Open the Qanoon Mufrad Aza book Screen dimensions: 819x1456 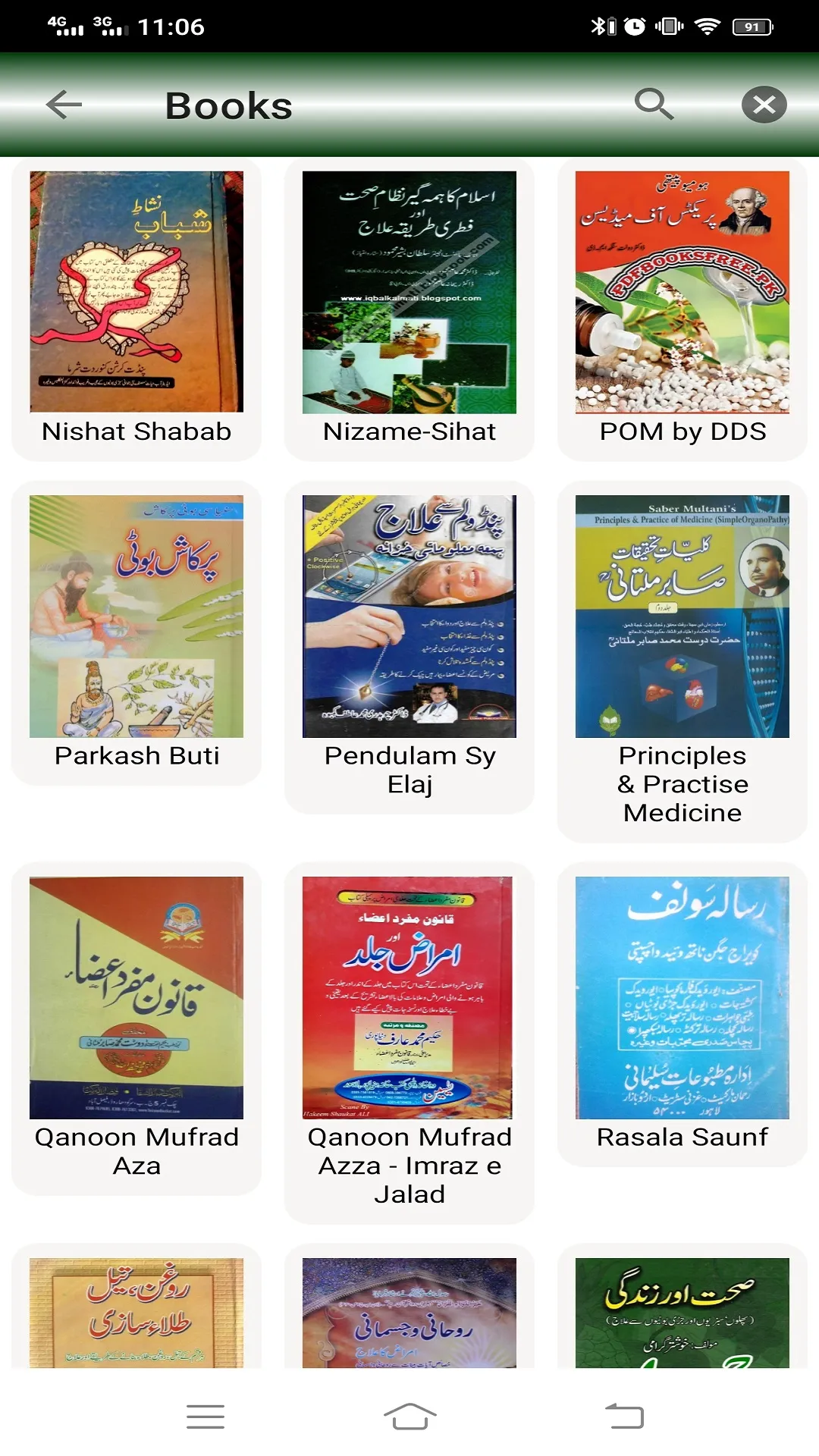(136, 993)
